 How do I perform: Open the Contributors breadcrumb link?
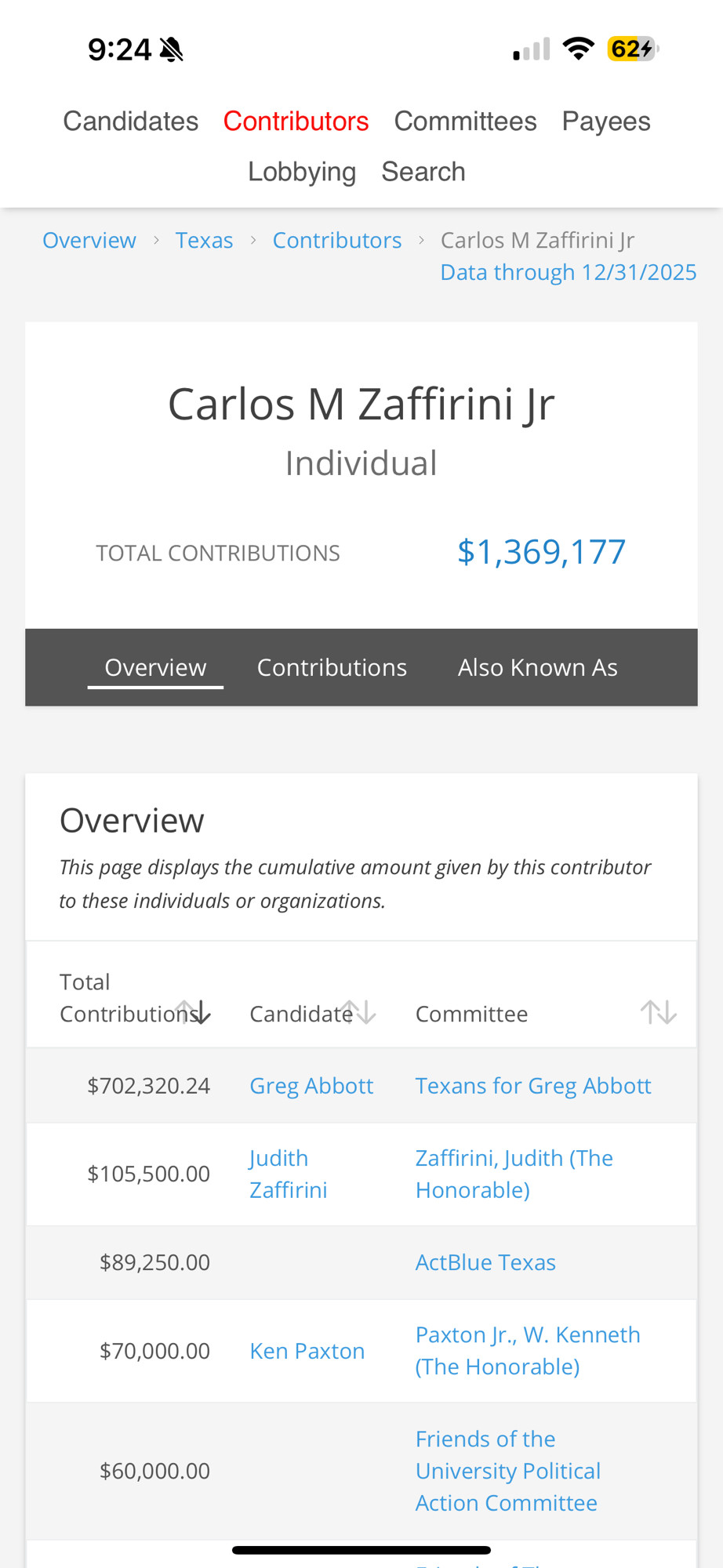coord(337,240)
